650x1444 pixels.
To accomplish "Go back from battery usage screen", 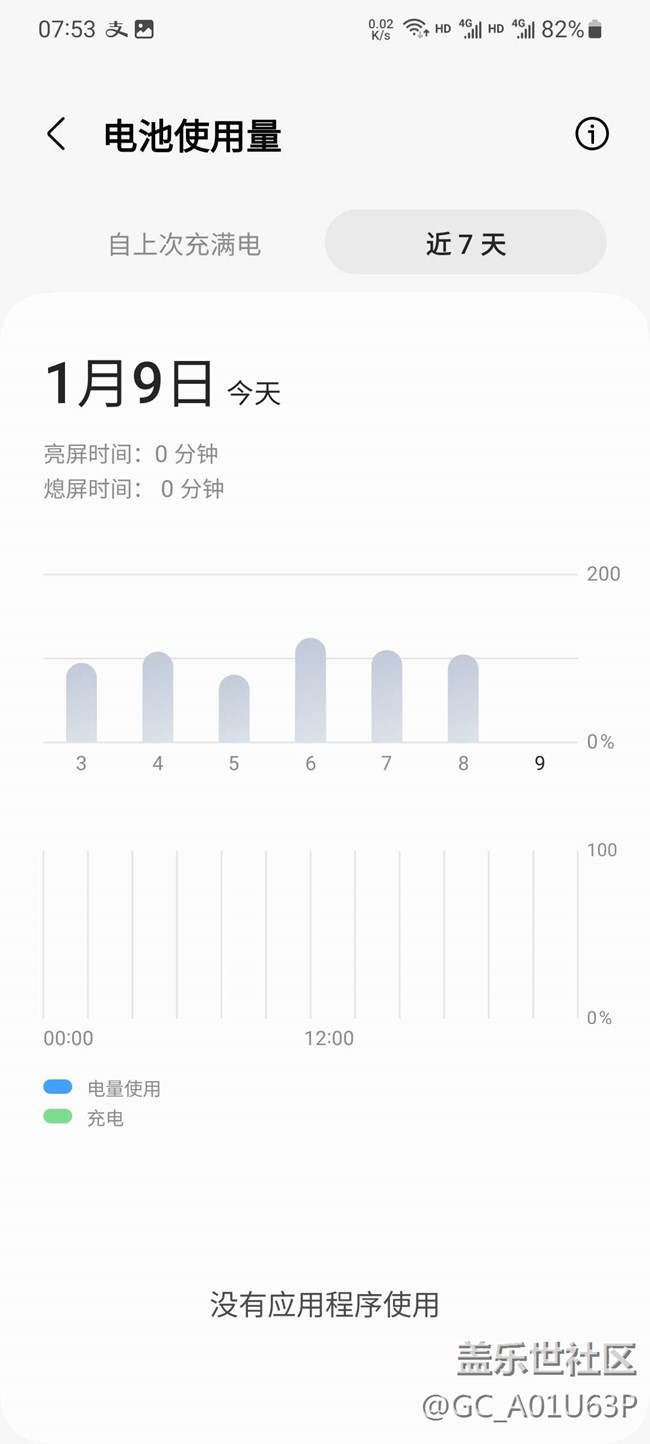I will [x=57, y=134].
